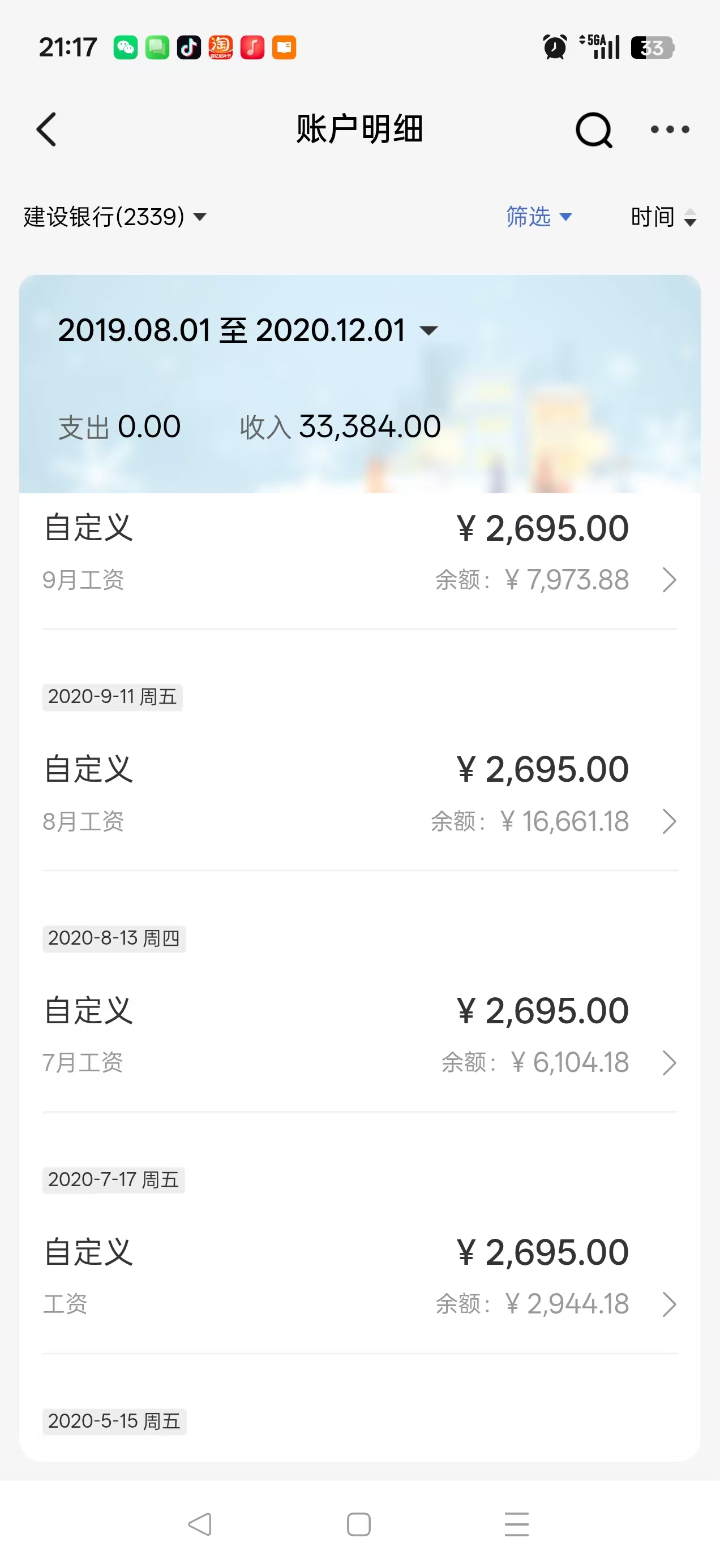
Task: View the 8月工资 transaction details
Action: [x=359, y=794]
